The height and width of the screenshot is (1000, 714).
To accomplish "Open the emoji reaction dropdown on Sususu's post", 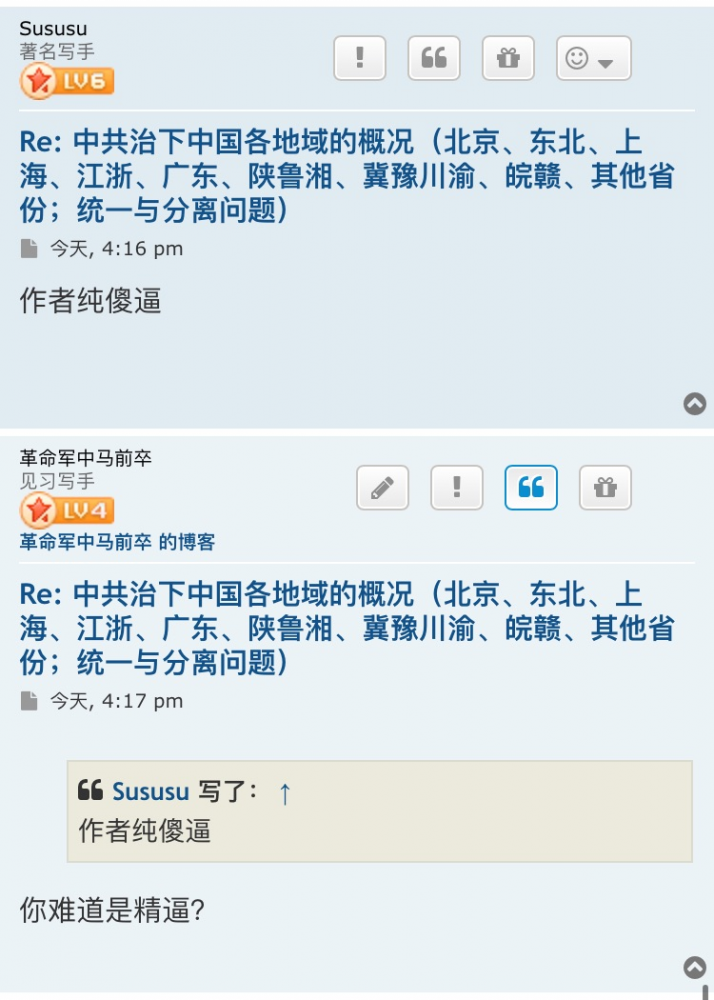I will pyautogui.click(x=593, y=58).
